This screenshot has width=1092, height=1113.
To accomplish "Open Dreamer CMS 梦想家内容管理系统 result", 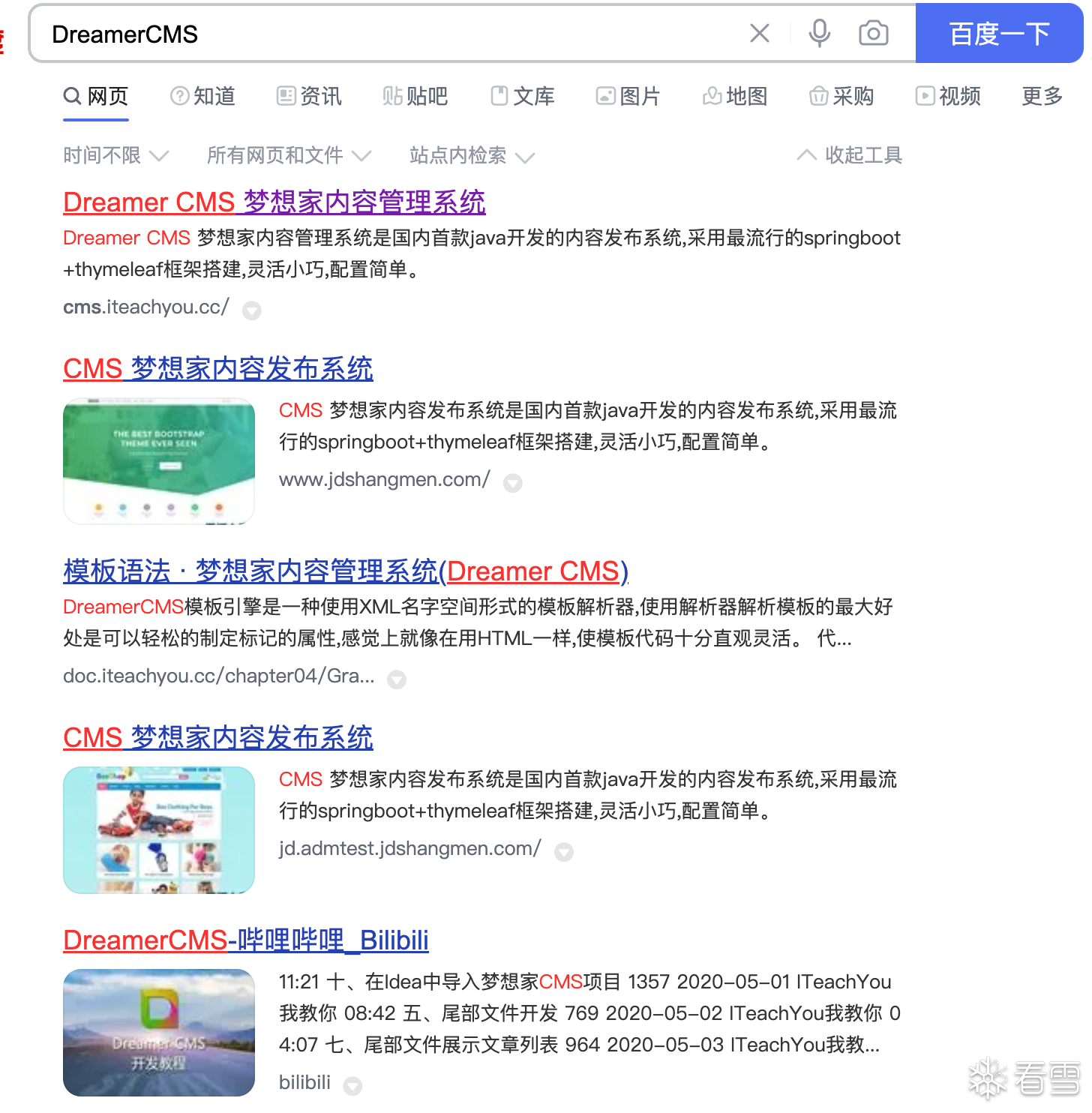I will tap(274, 202).
